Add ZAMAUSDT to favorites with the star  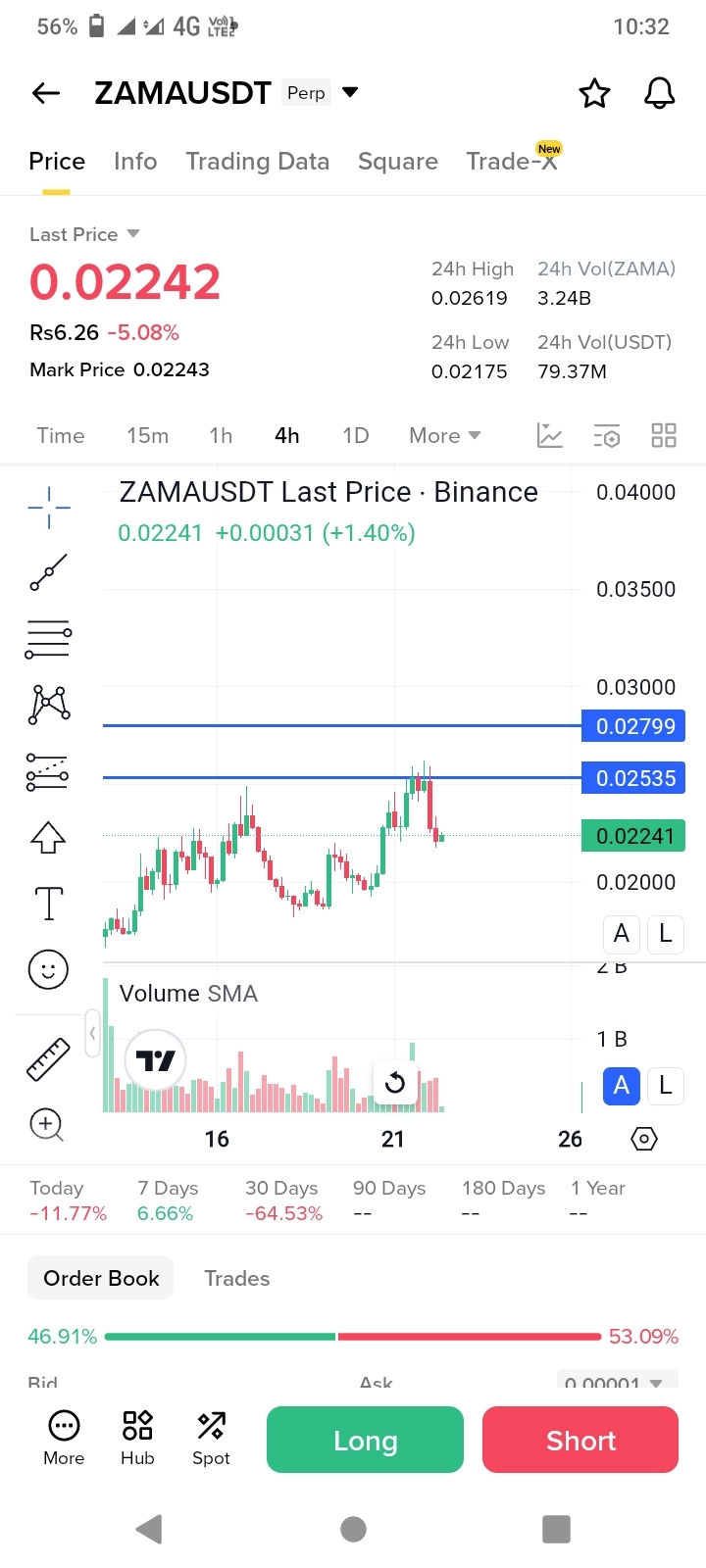click(x=594, y=93)
